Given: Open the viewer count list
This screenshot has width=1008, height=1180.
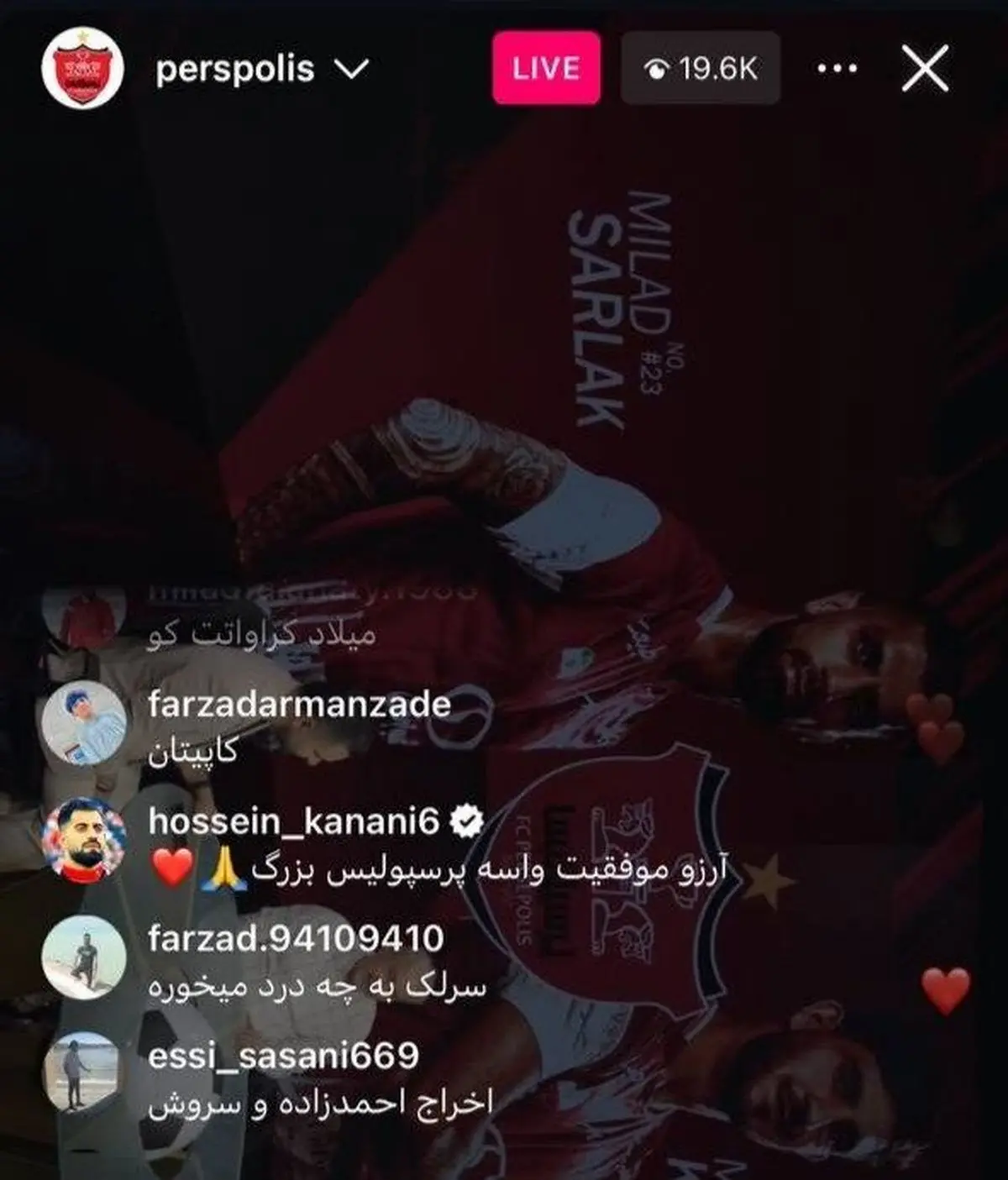Looking at the screenshot, I should [x=701, y=69].
